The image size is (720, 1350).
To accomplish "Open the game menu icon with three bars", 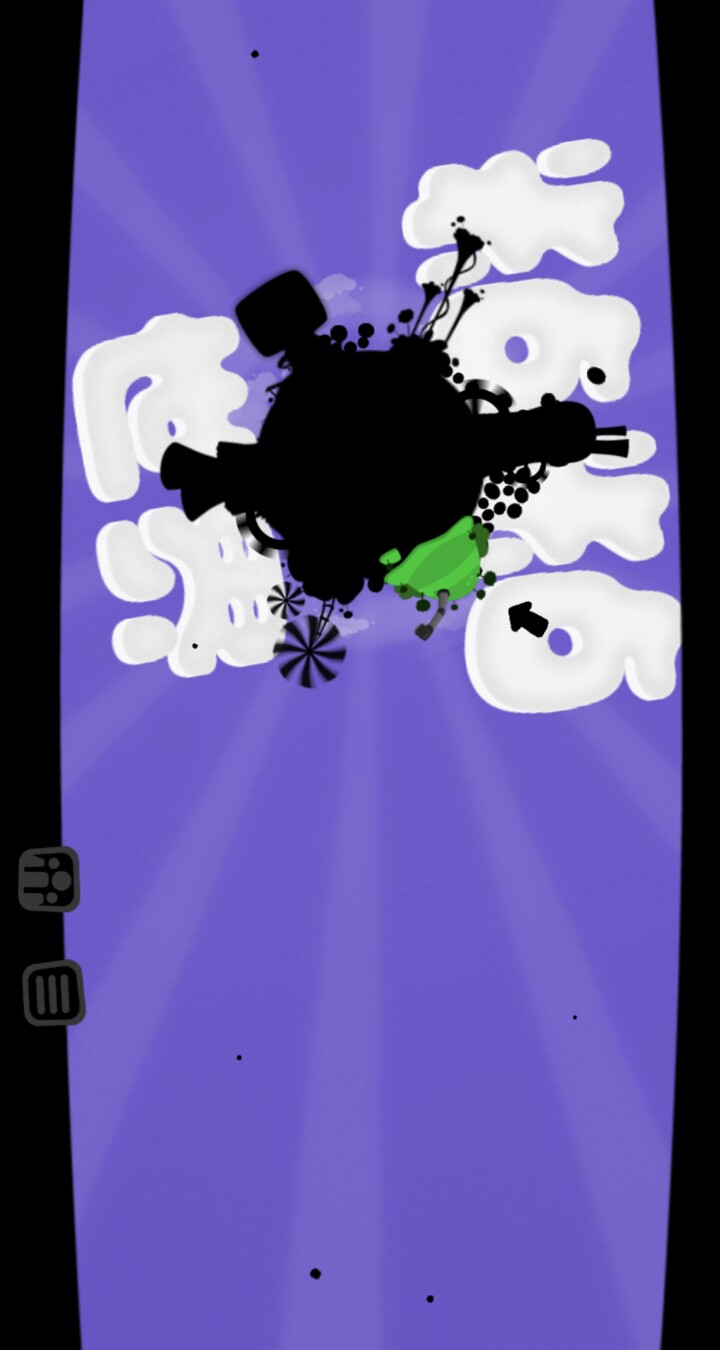I will [x=53, y=992].
